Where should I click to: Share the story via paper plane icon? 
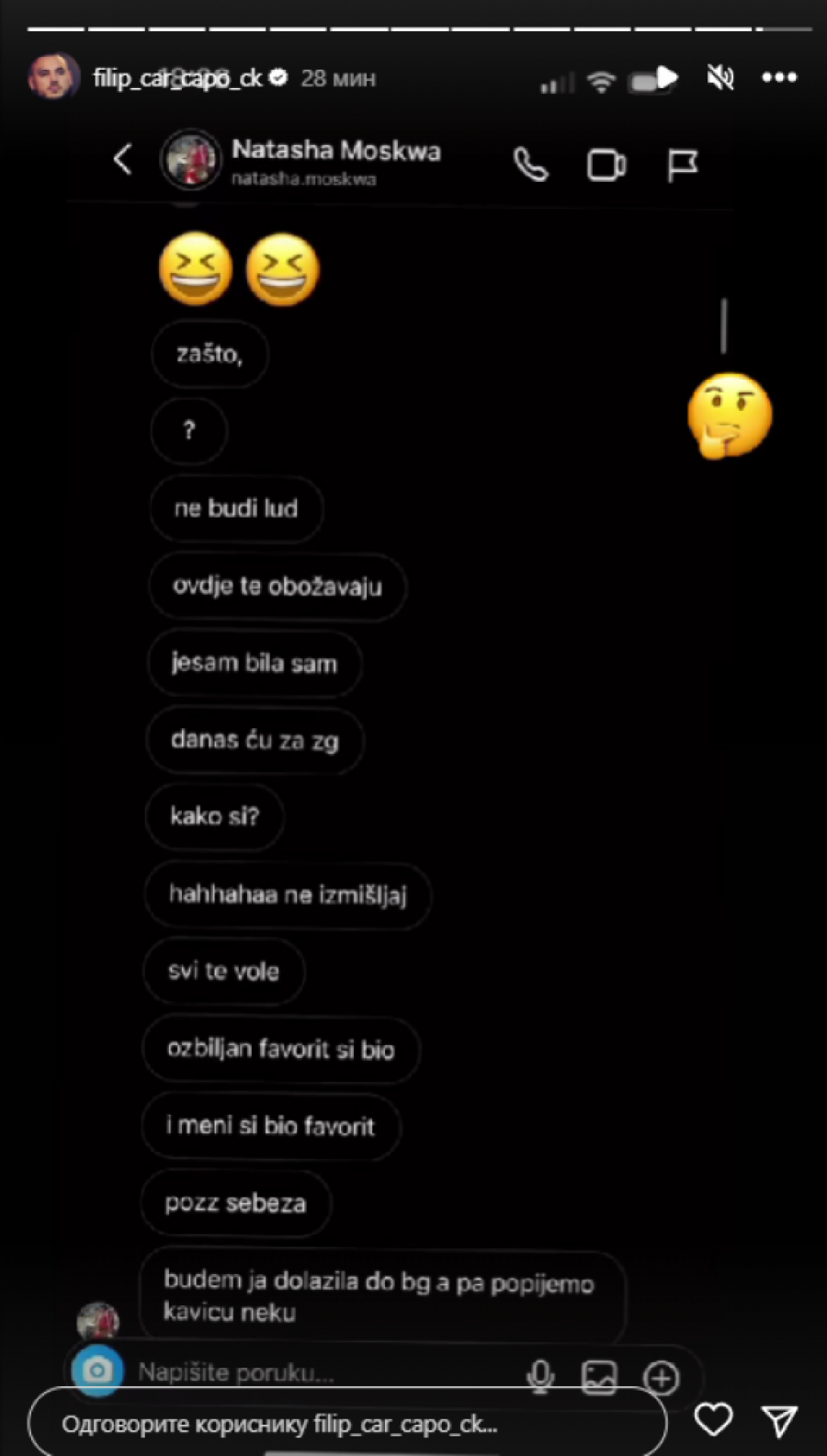(x=779, y=1421)
